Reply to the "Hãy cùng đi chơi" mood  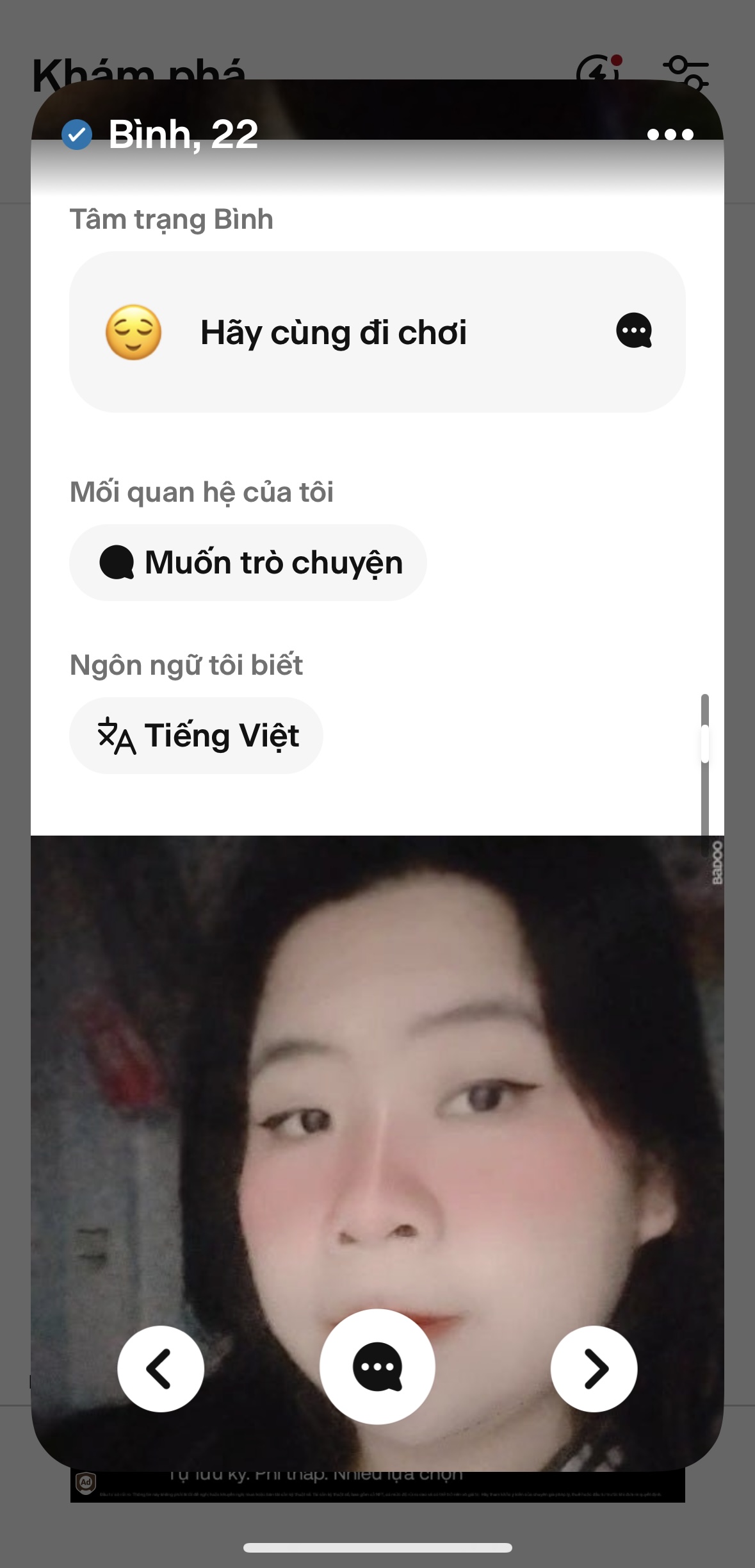[x=633, y=331]
